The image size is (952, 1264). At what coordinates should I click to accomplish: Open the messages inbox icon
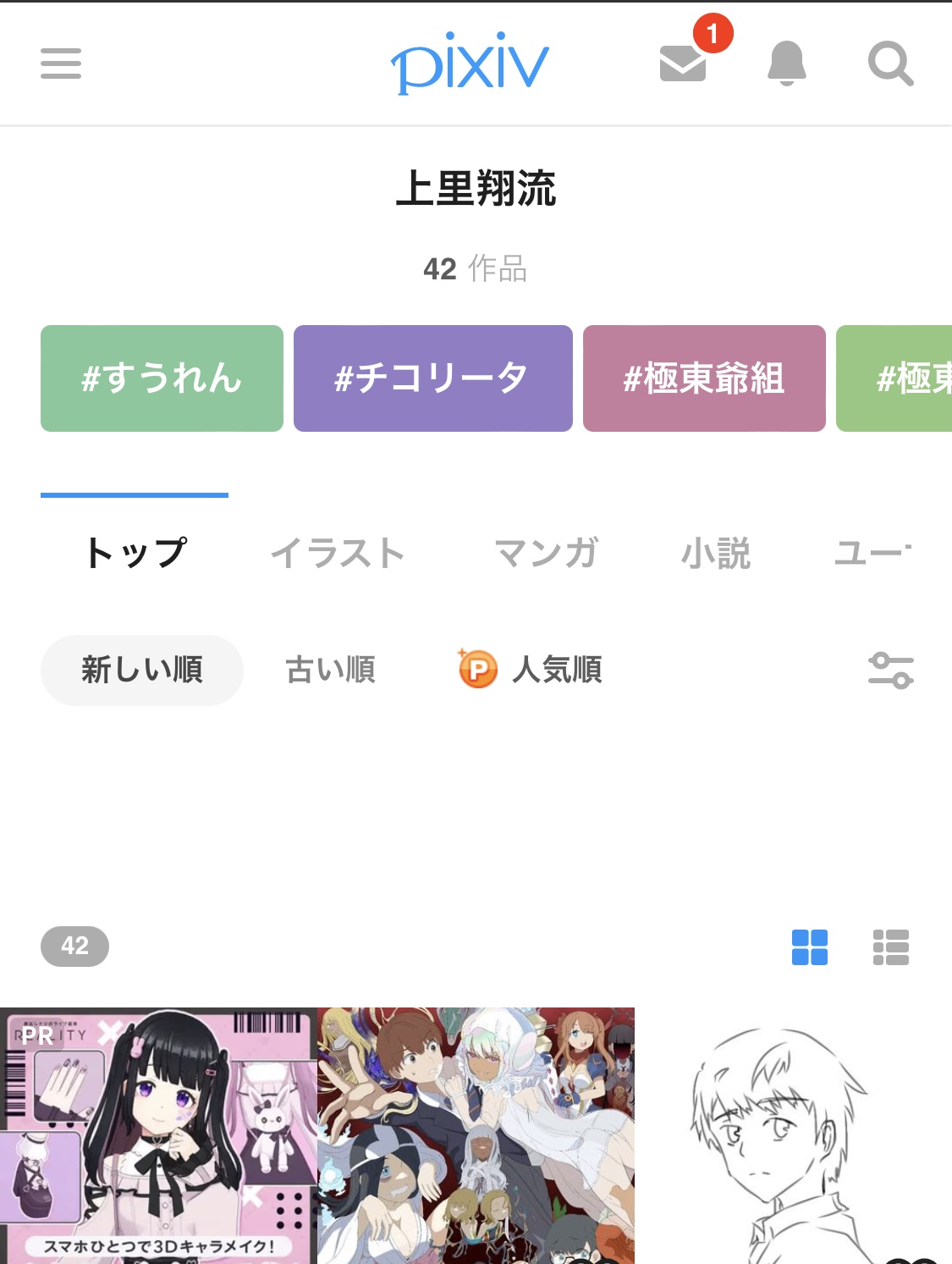[683, 63]
